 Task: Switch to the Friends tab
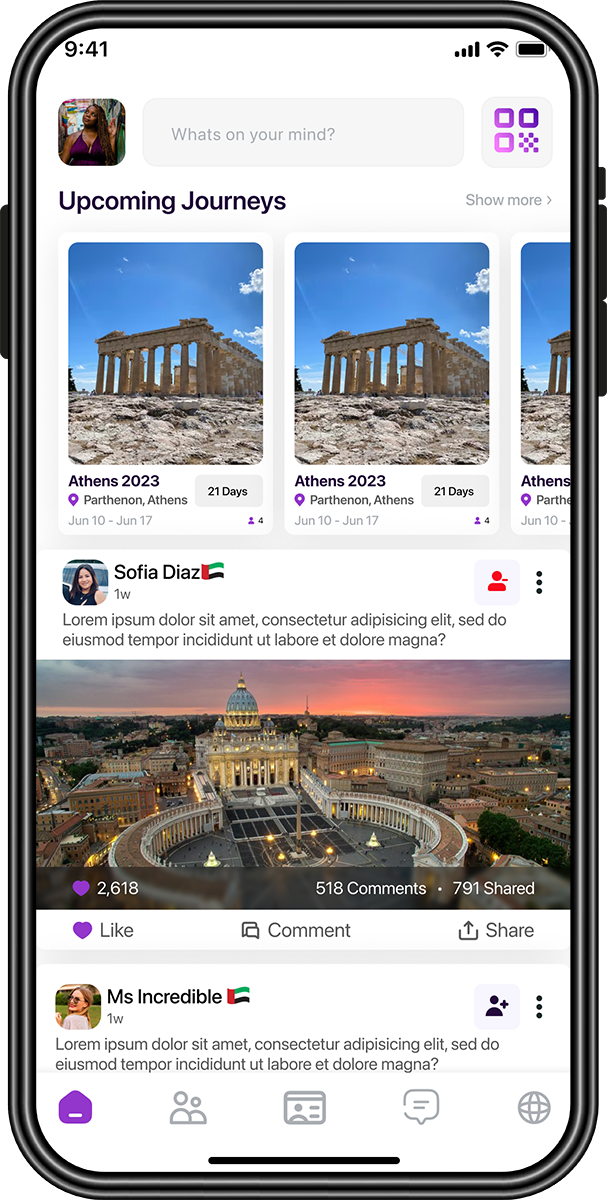pos(188,1108)
